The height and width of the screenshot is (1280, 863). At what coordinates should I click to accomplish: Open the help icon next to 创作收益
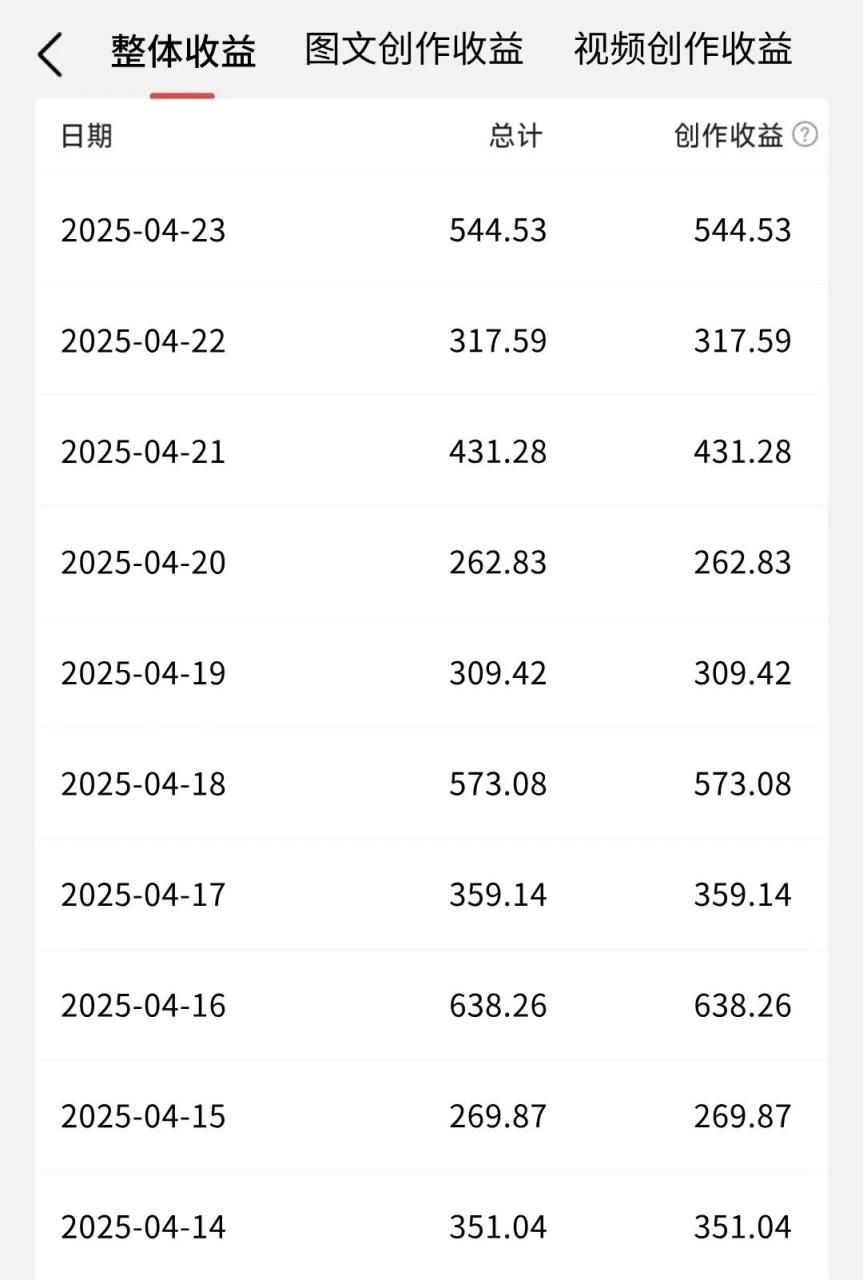[805, 135]
